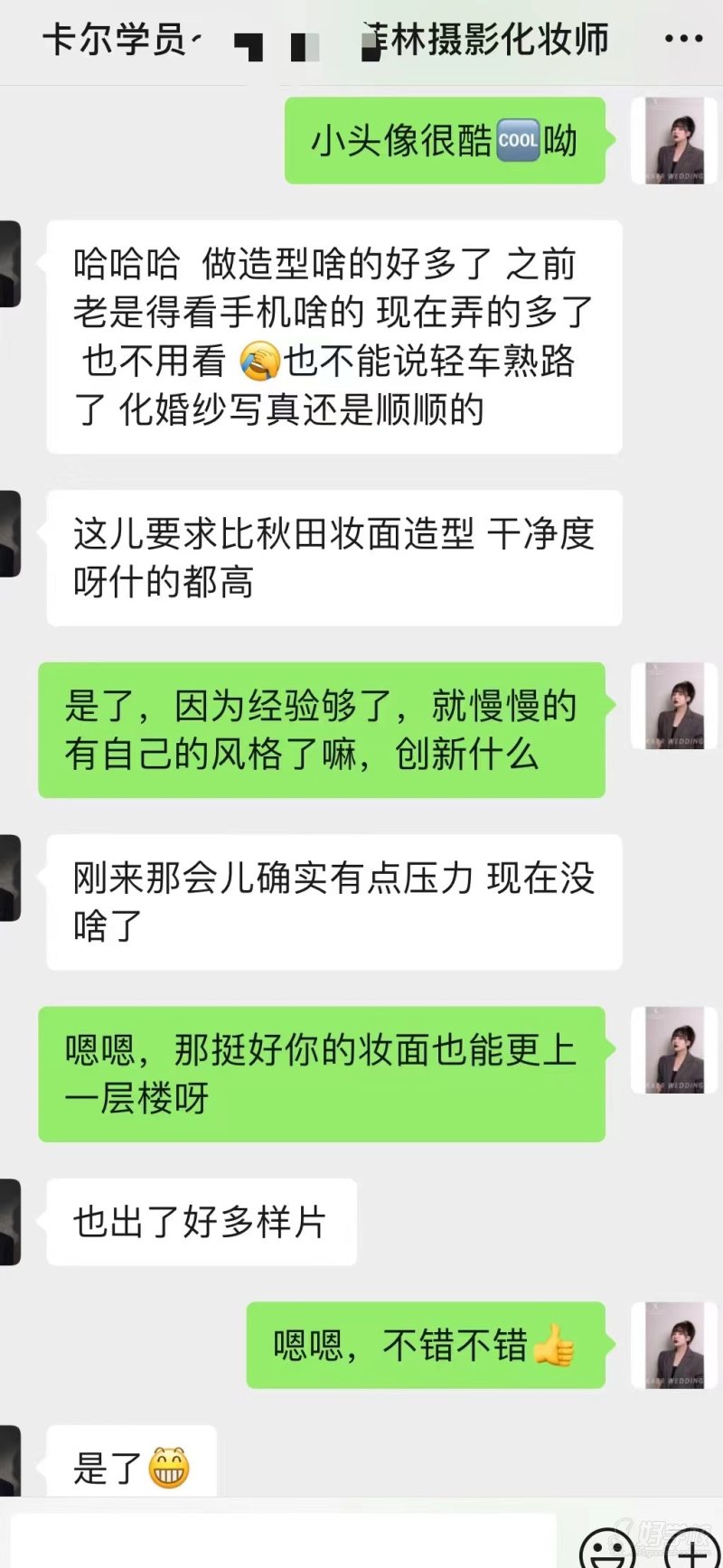View contact avatar beside '刚来那会儿' message

coord(9,878)
